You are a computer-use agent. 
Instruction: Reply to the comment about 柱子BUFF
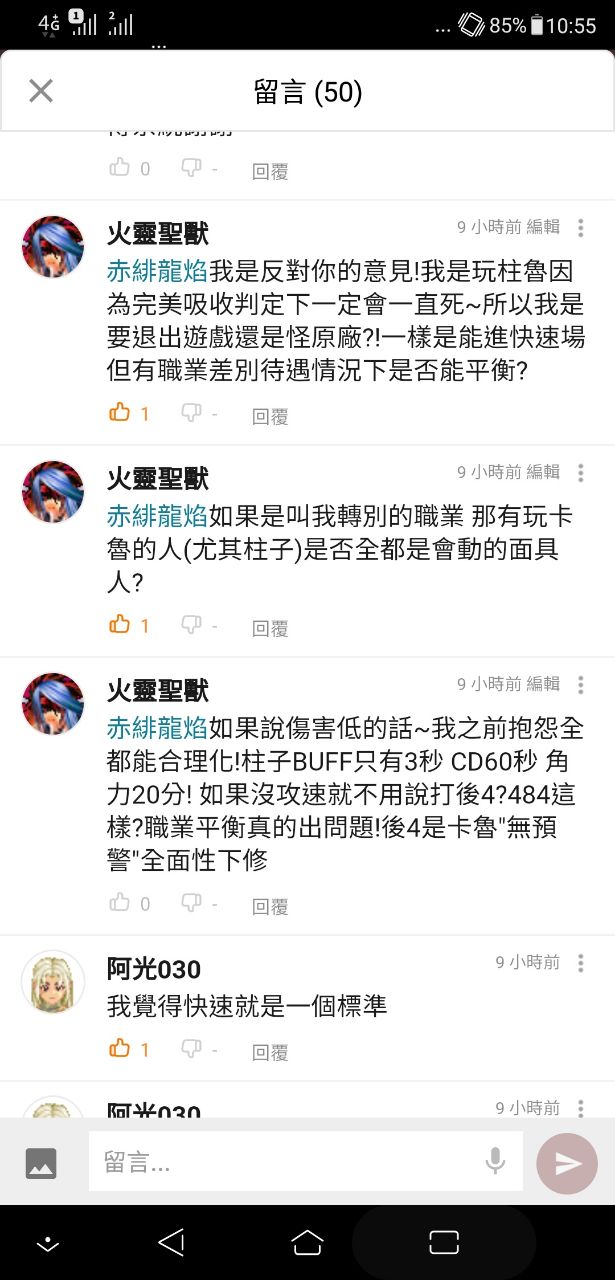tap(270, 906)
